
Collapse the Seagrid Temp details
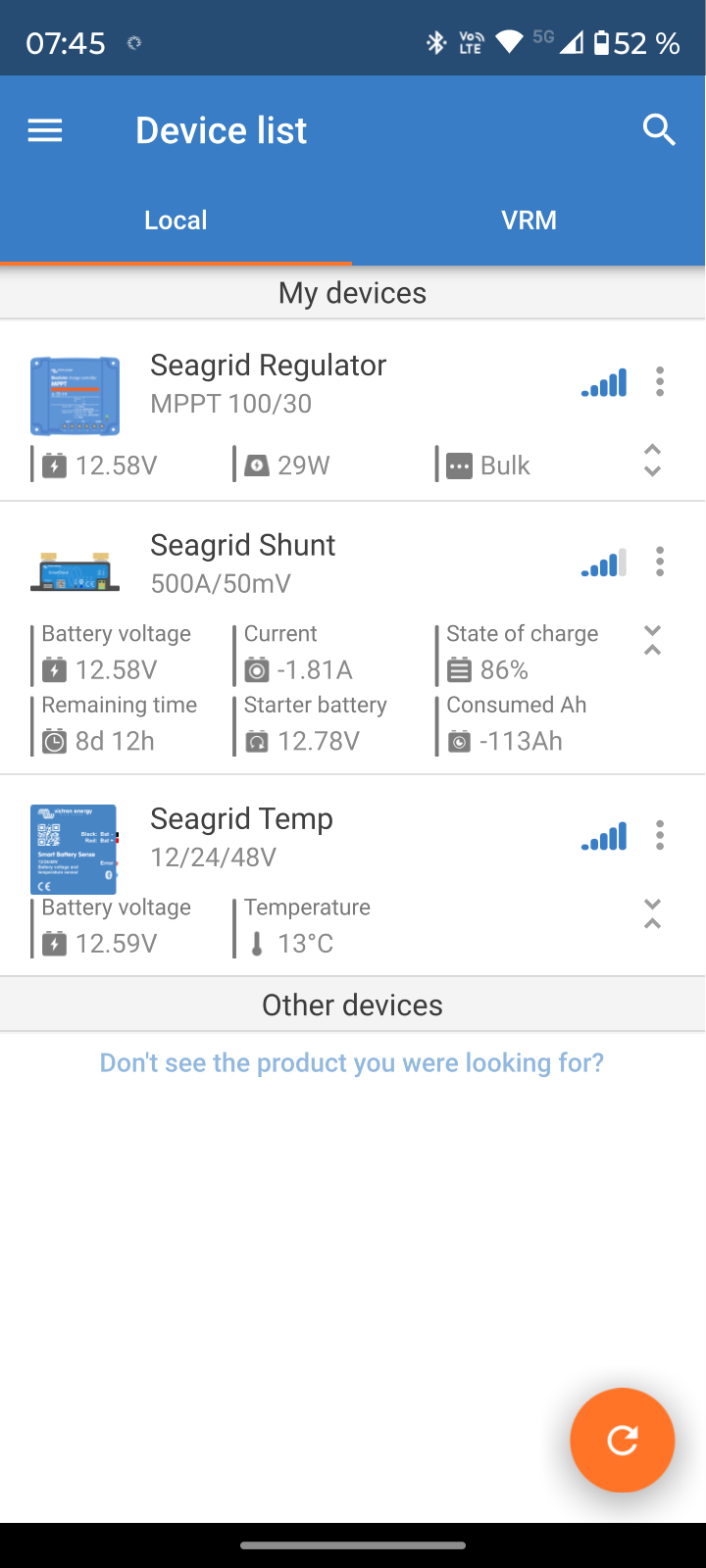tap(652, 913)
